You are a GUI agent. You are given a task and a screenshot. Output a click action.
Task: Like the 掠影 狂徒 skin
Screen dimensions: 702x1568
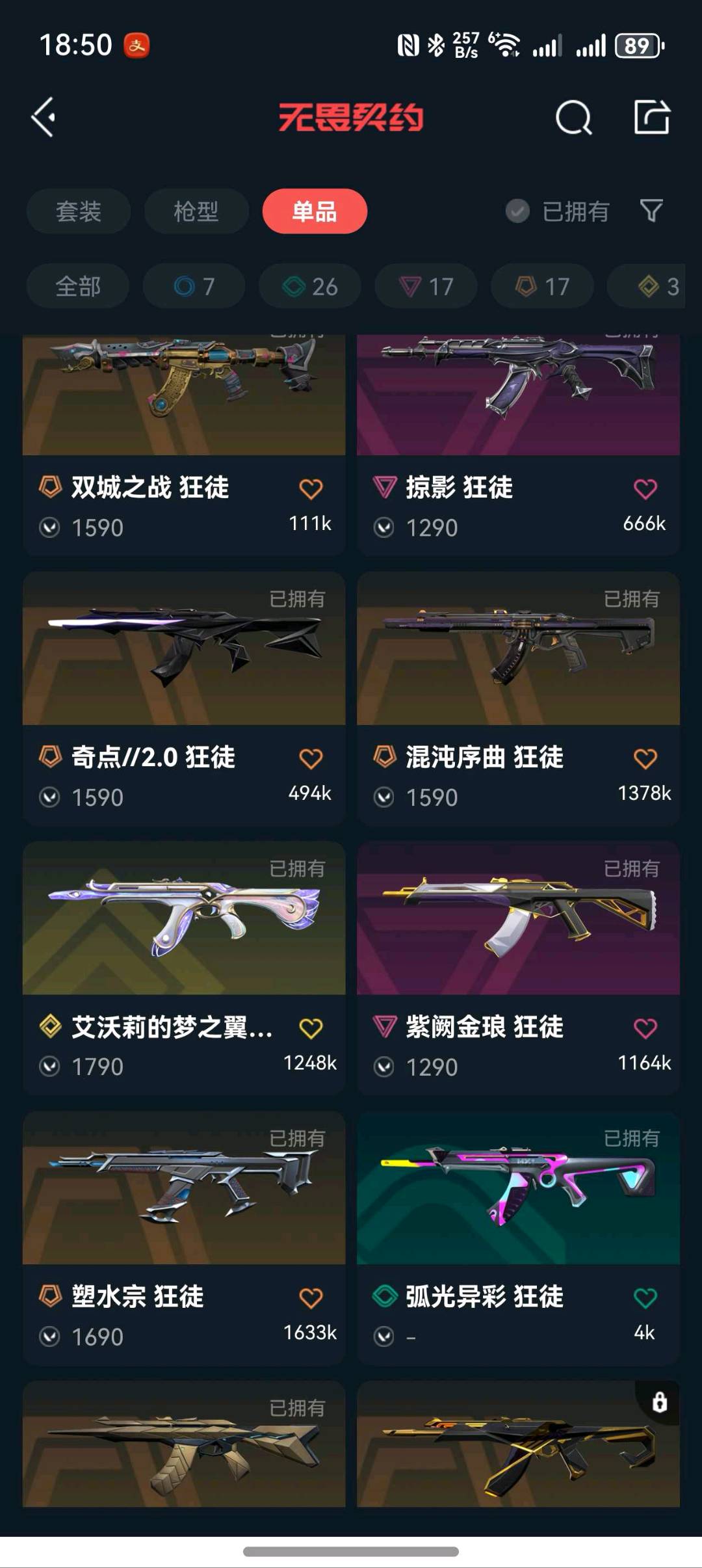645,488
